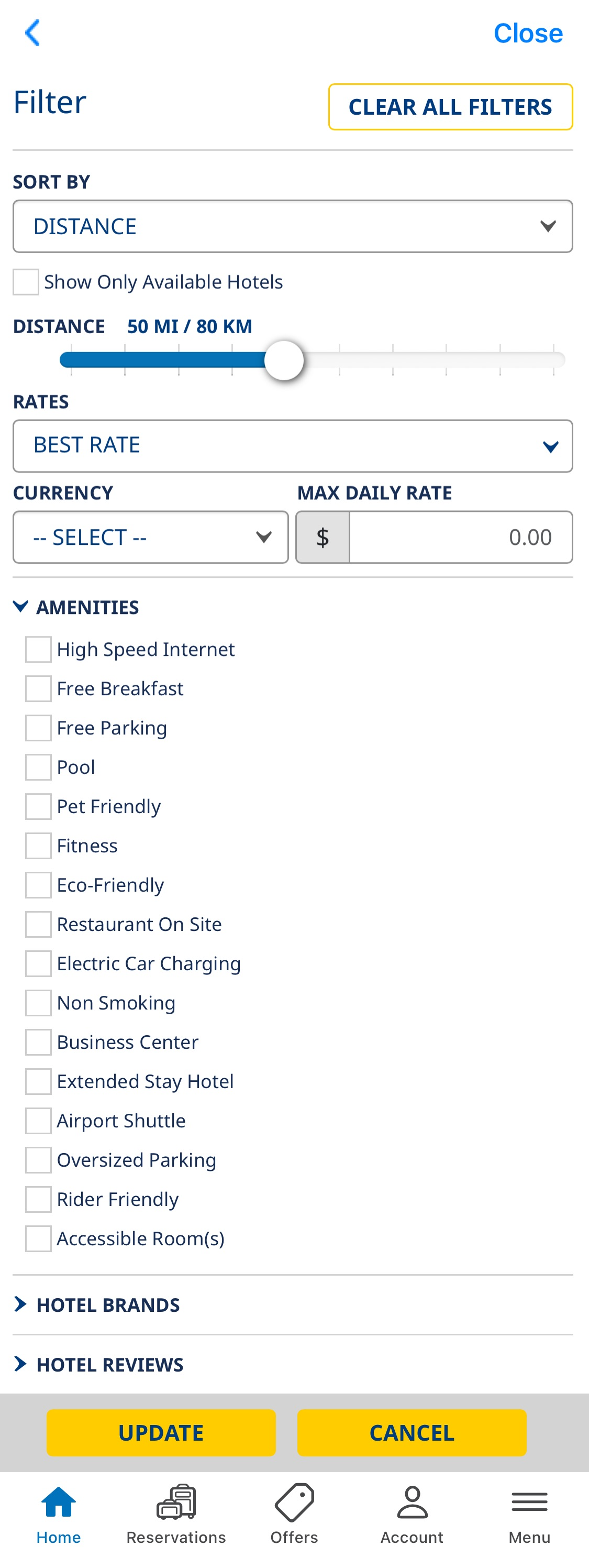Select the Pet Friendly checkbox

click(x=38, y=806)
